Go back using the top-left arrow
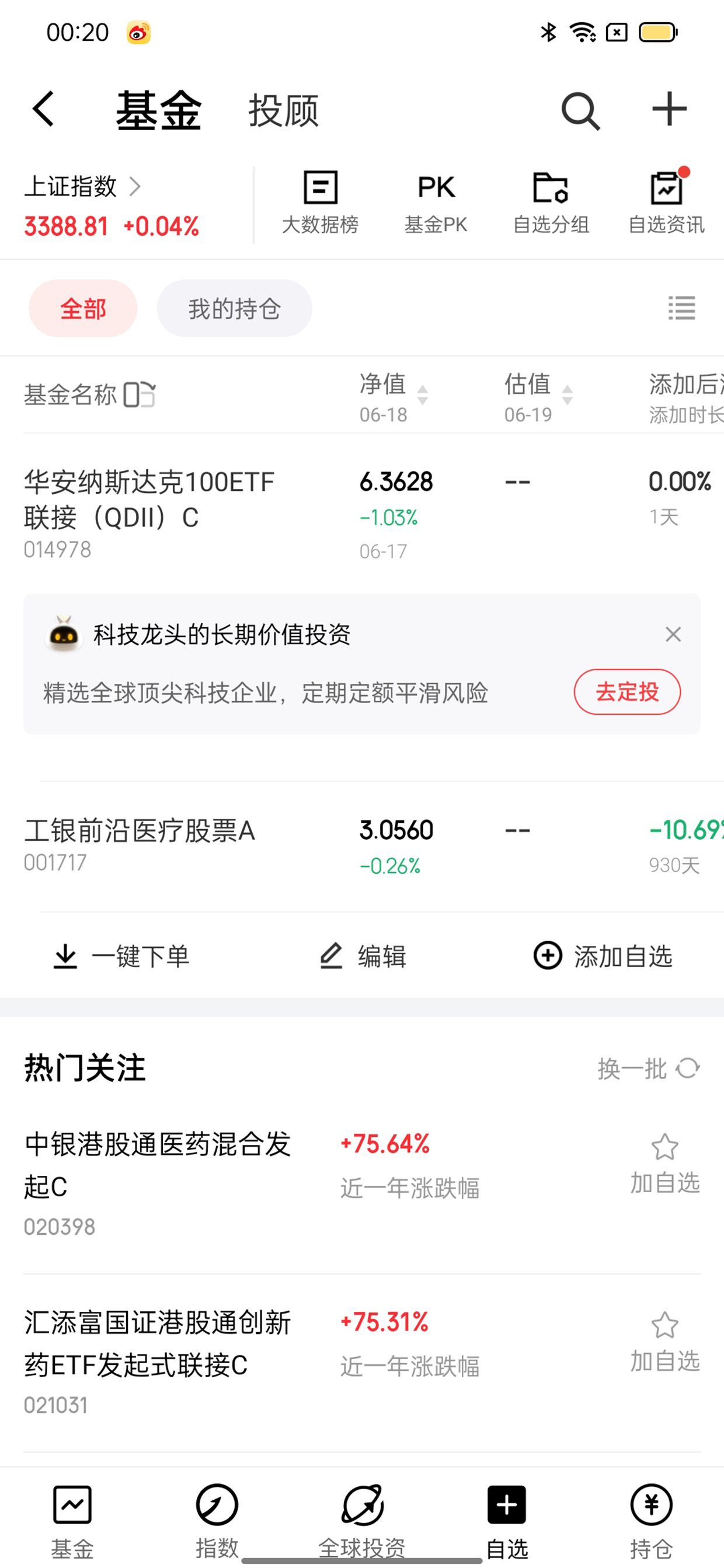 coord(43,110)
